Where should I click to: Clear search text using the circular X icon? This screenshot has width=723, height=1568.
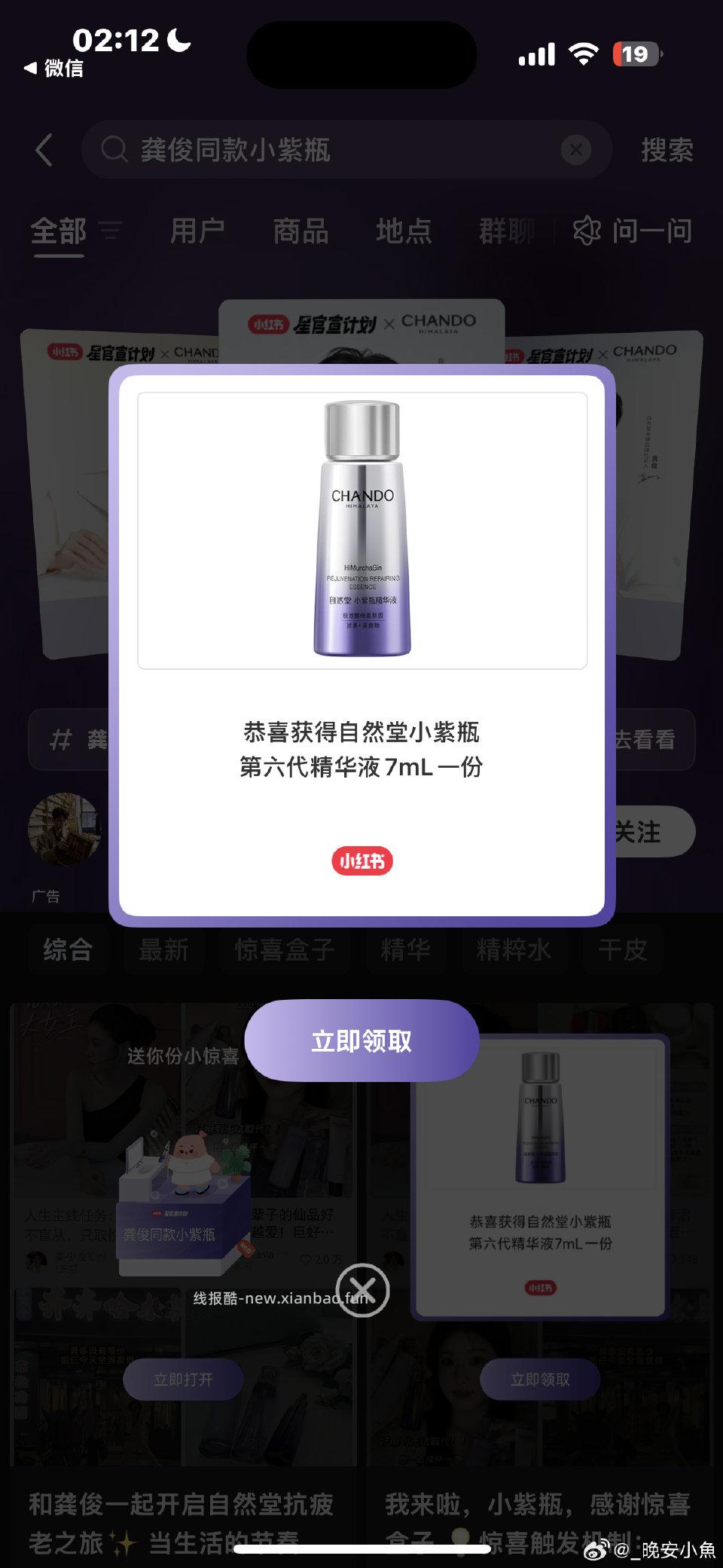[x=575, y=150]
